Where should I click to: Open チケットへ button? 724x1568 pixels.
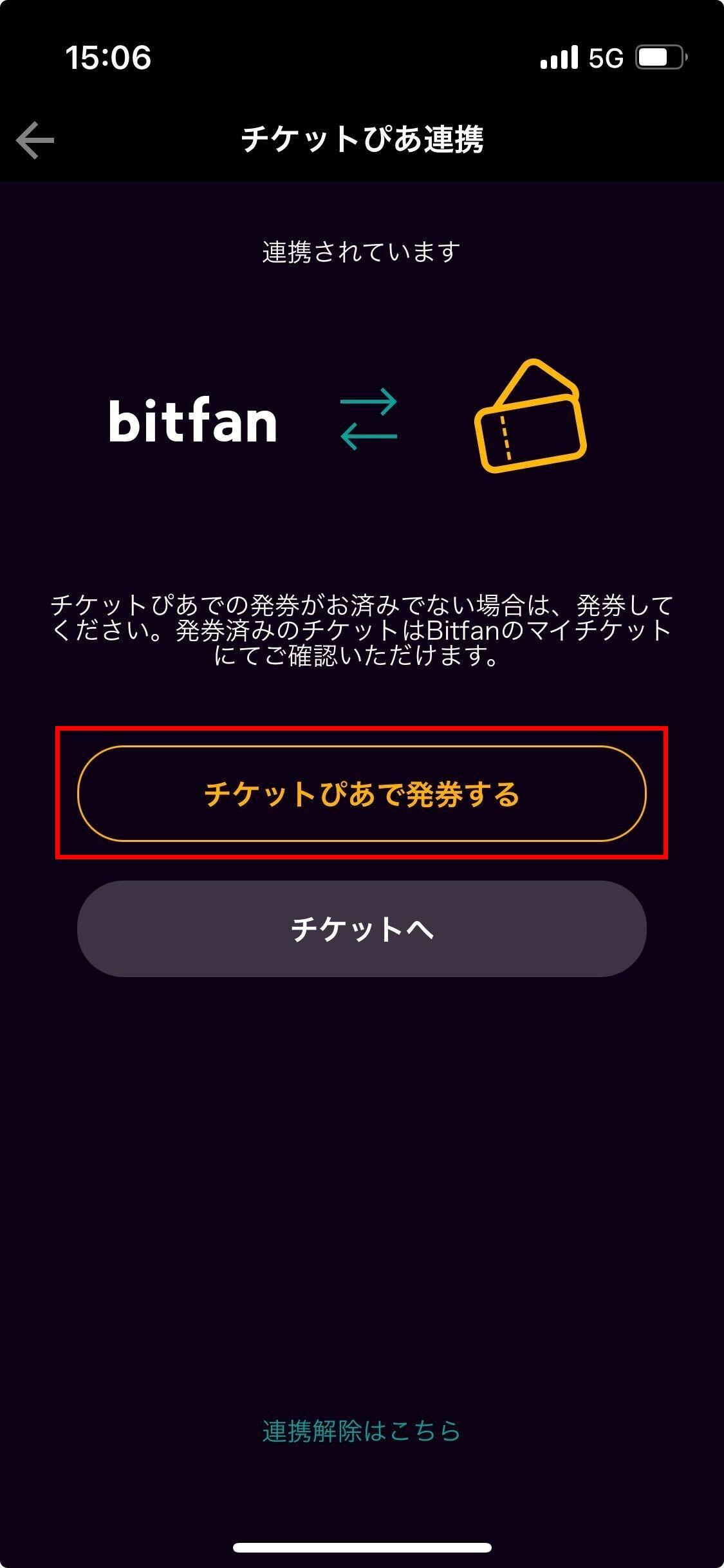[362, 929]
